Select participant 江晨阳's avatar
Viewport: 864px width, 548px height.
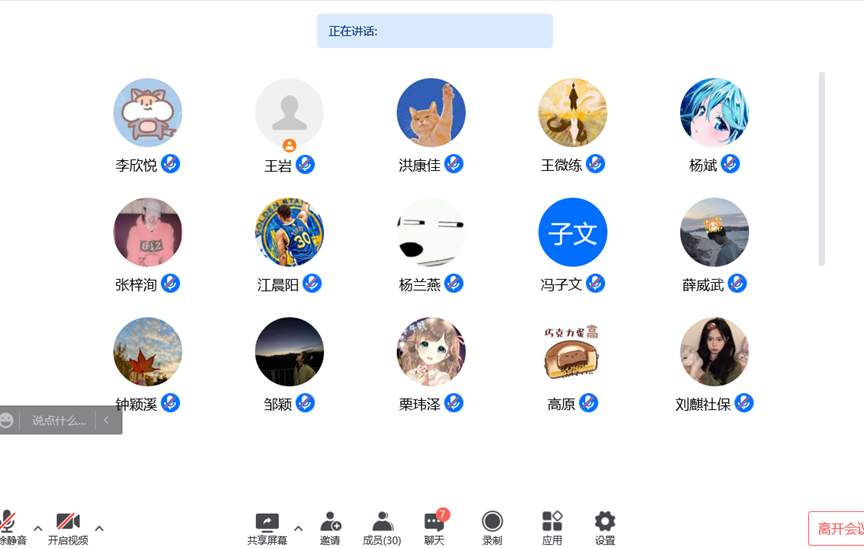coord(289,233)
